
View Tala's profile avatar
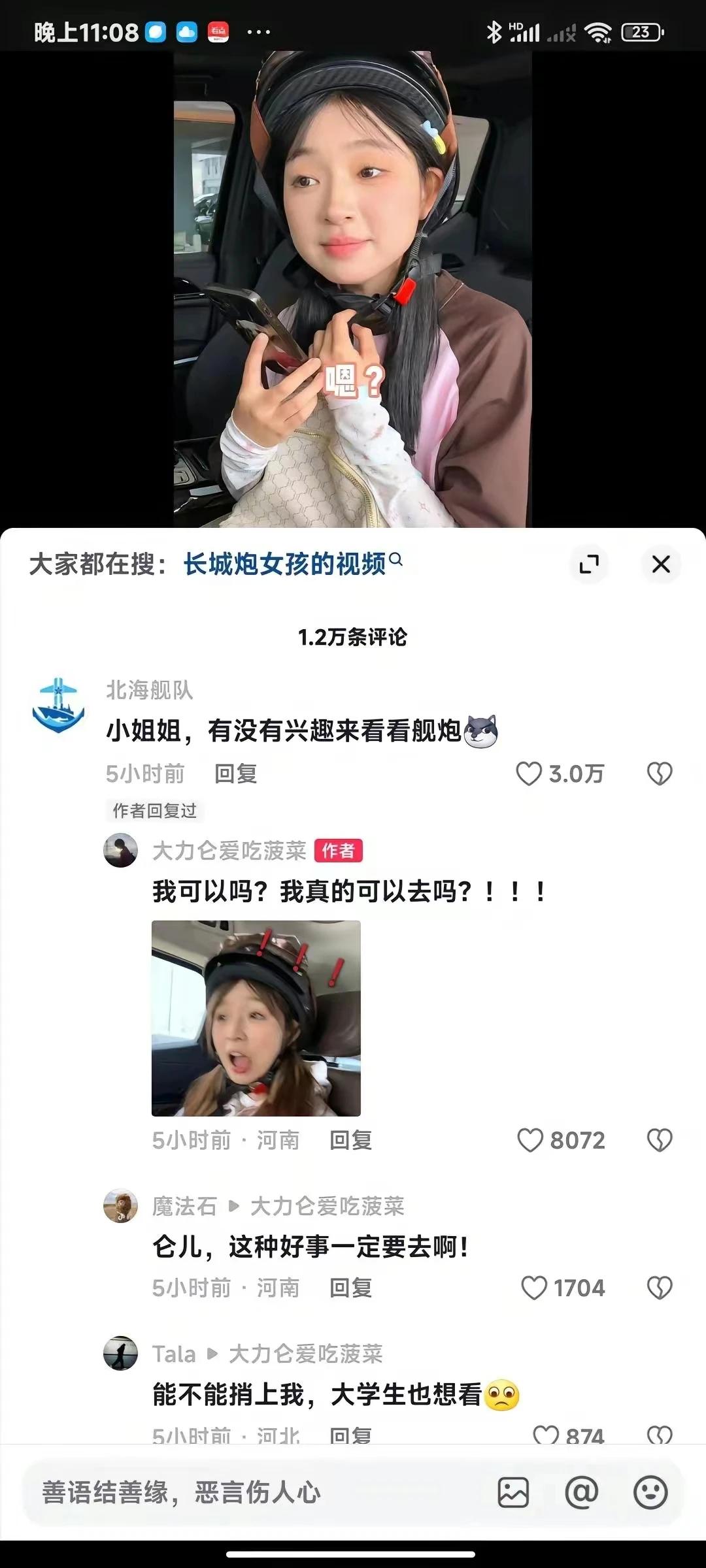[x=120, y=1353]
